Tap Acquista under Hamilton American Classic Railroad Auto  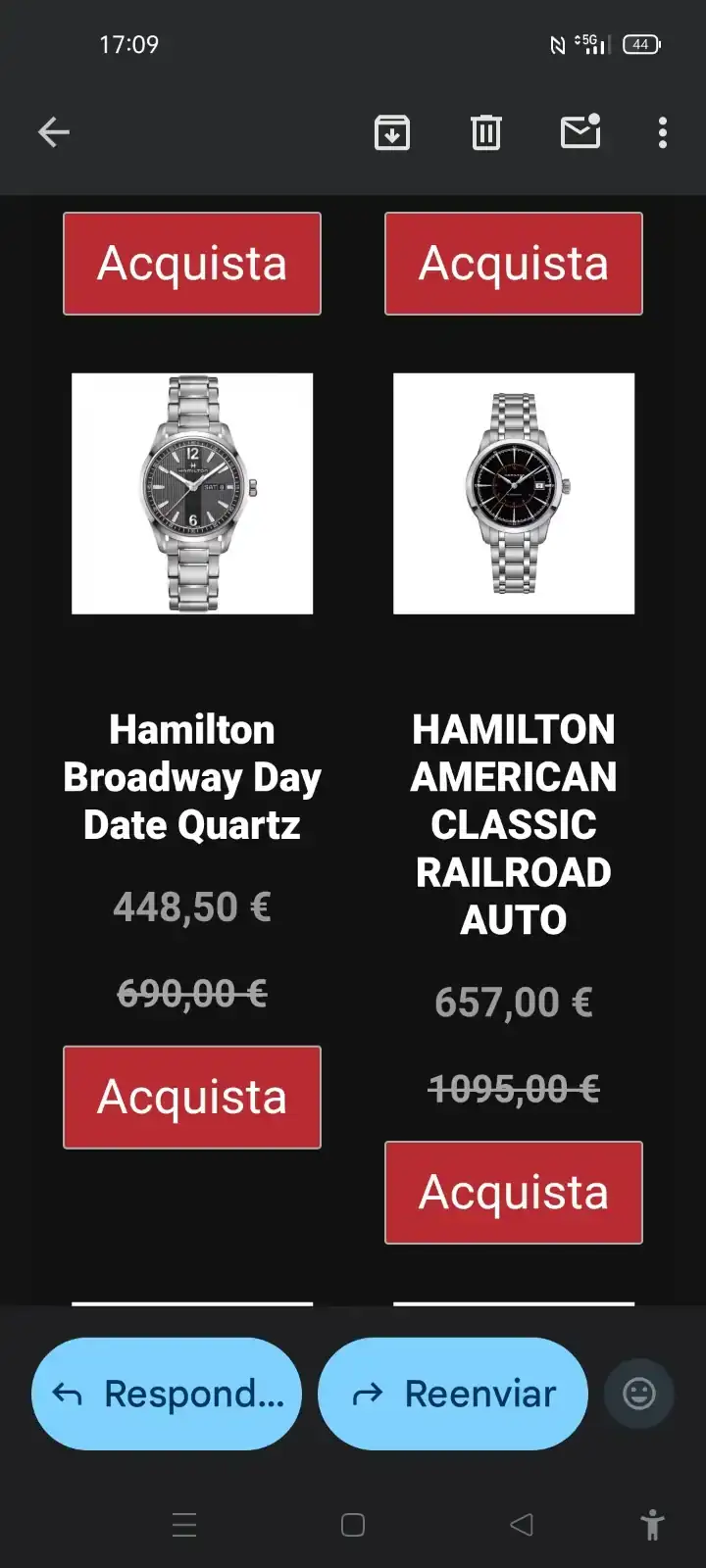(x=514, y=1192)
